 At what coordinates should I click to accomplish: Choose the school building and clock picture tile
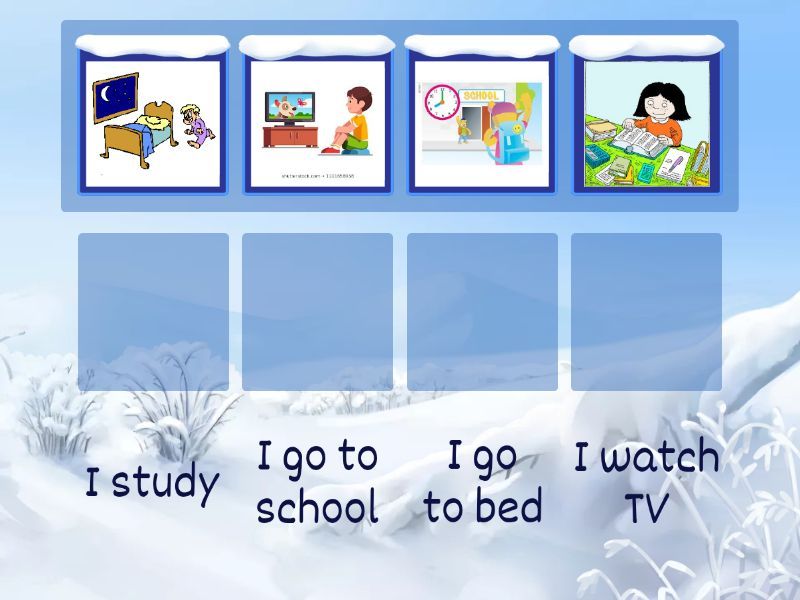tap(482, 123)
